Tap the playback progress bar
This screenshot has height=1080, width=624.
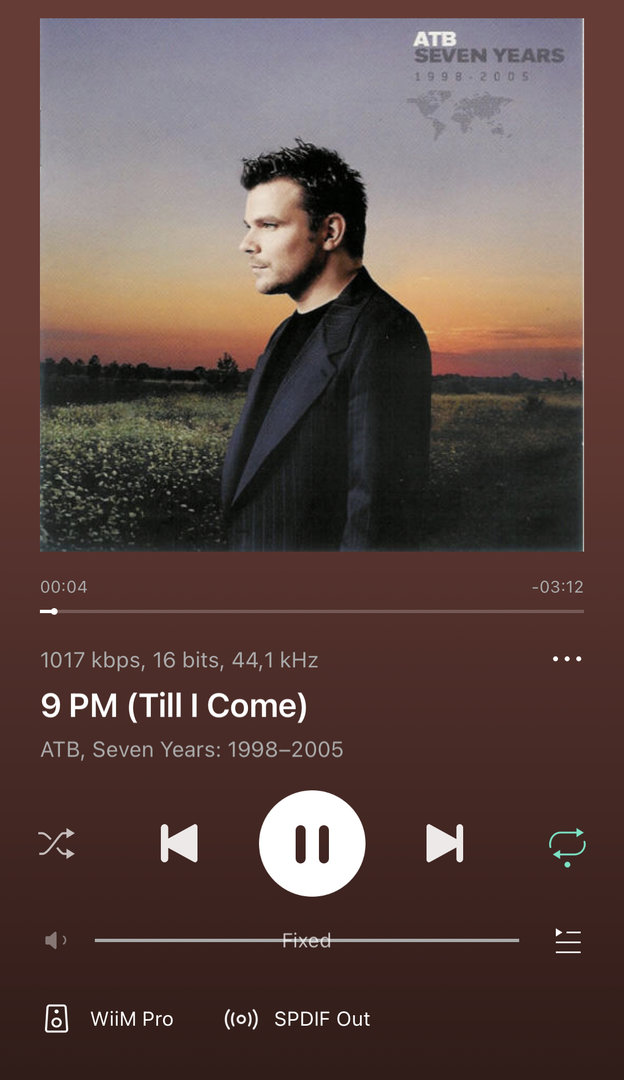pyautogui.click(x=312, y=611)
